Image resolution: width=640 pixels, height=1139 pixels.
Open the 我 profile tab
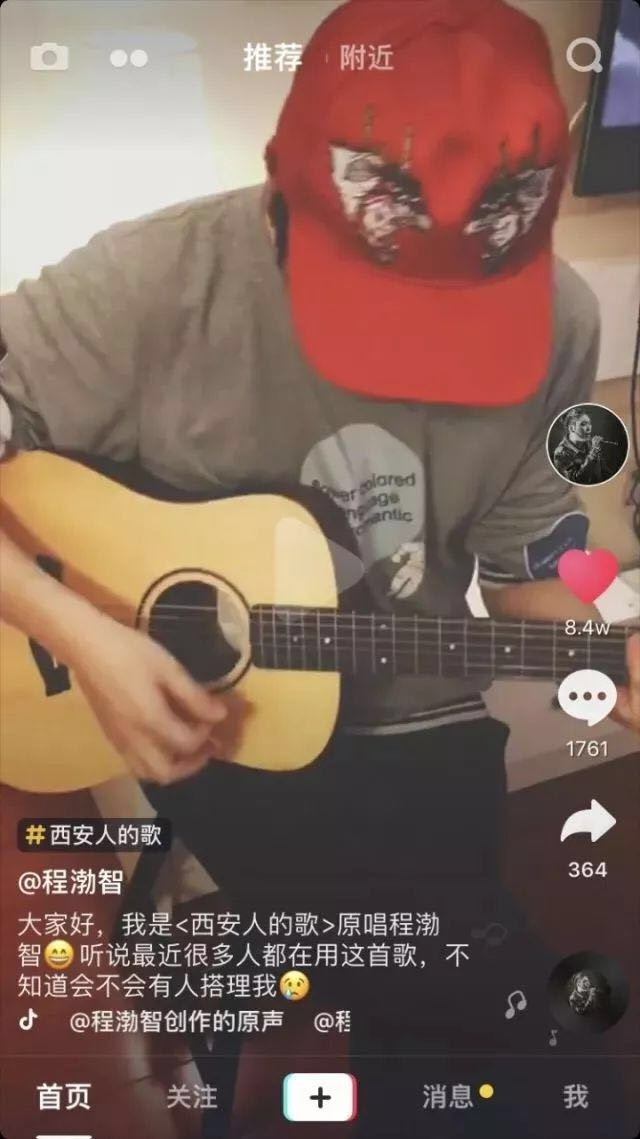coord(575,1097)
